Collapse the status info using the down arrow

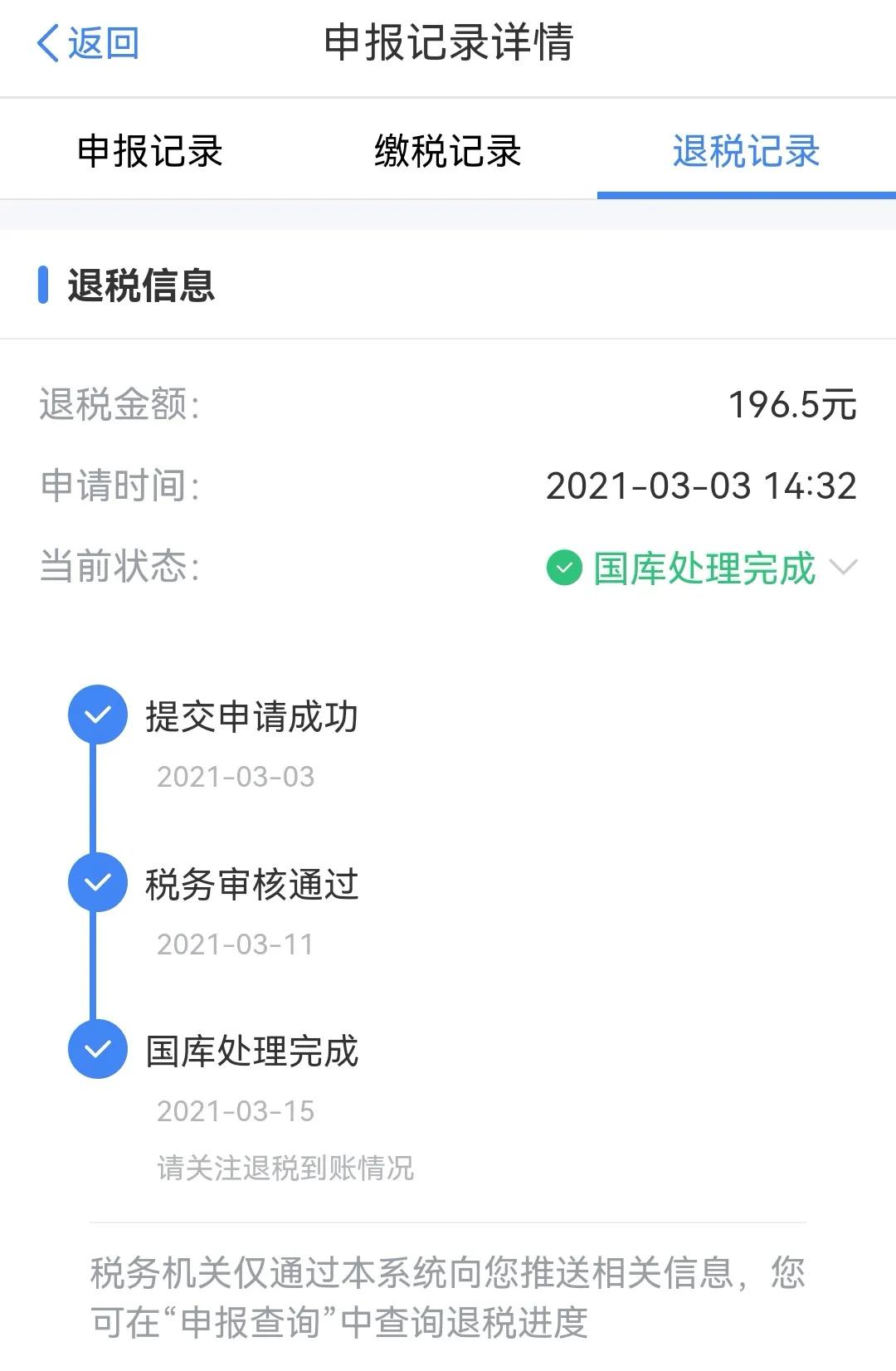(845, 568)
